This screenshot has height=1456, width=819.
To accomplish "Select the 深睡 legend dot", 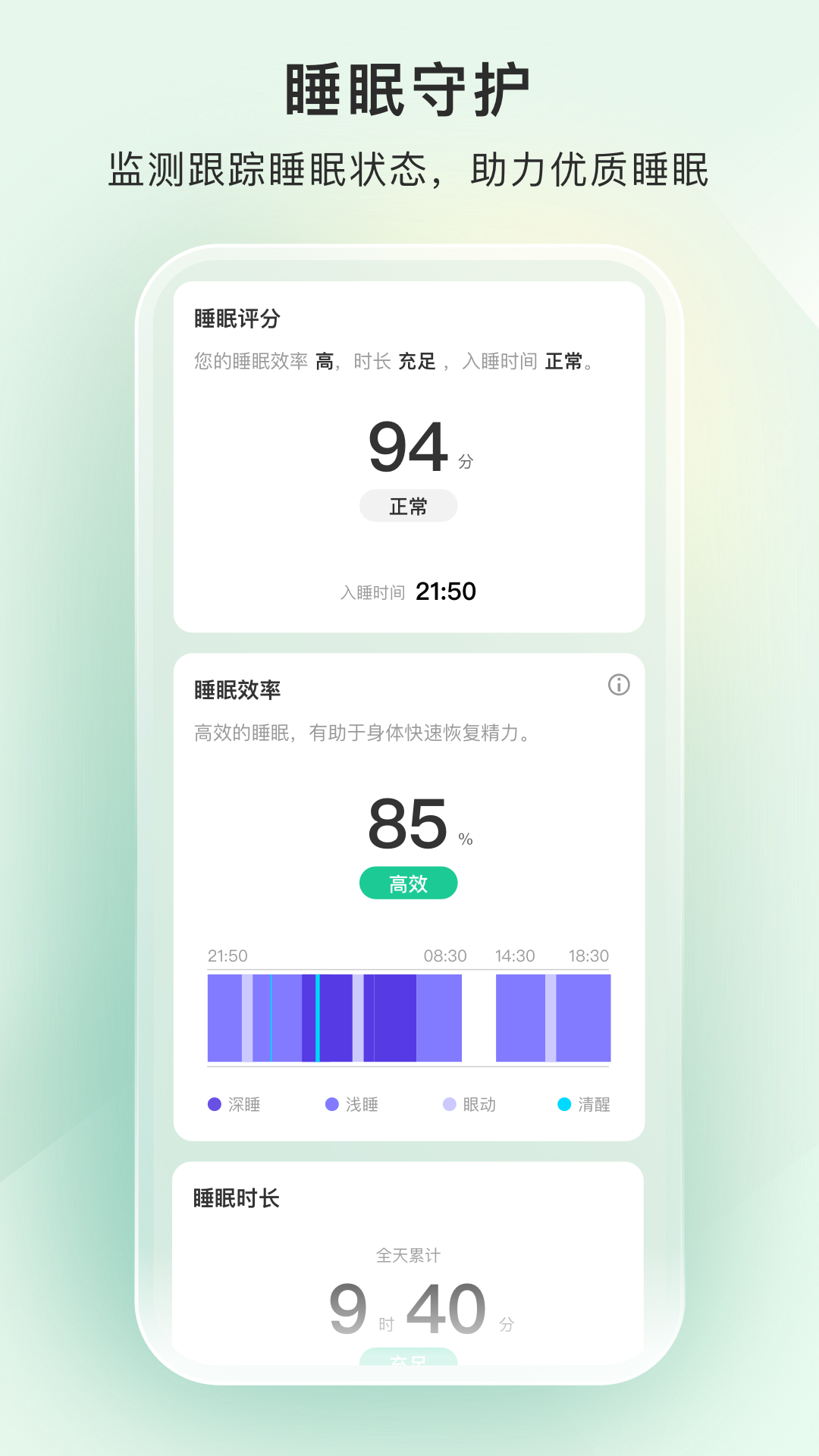I will pos(214,1105).
